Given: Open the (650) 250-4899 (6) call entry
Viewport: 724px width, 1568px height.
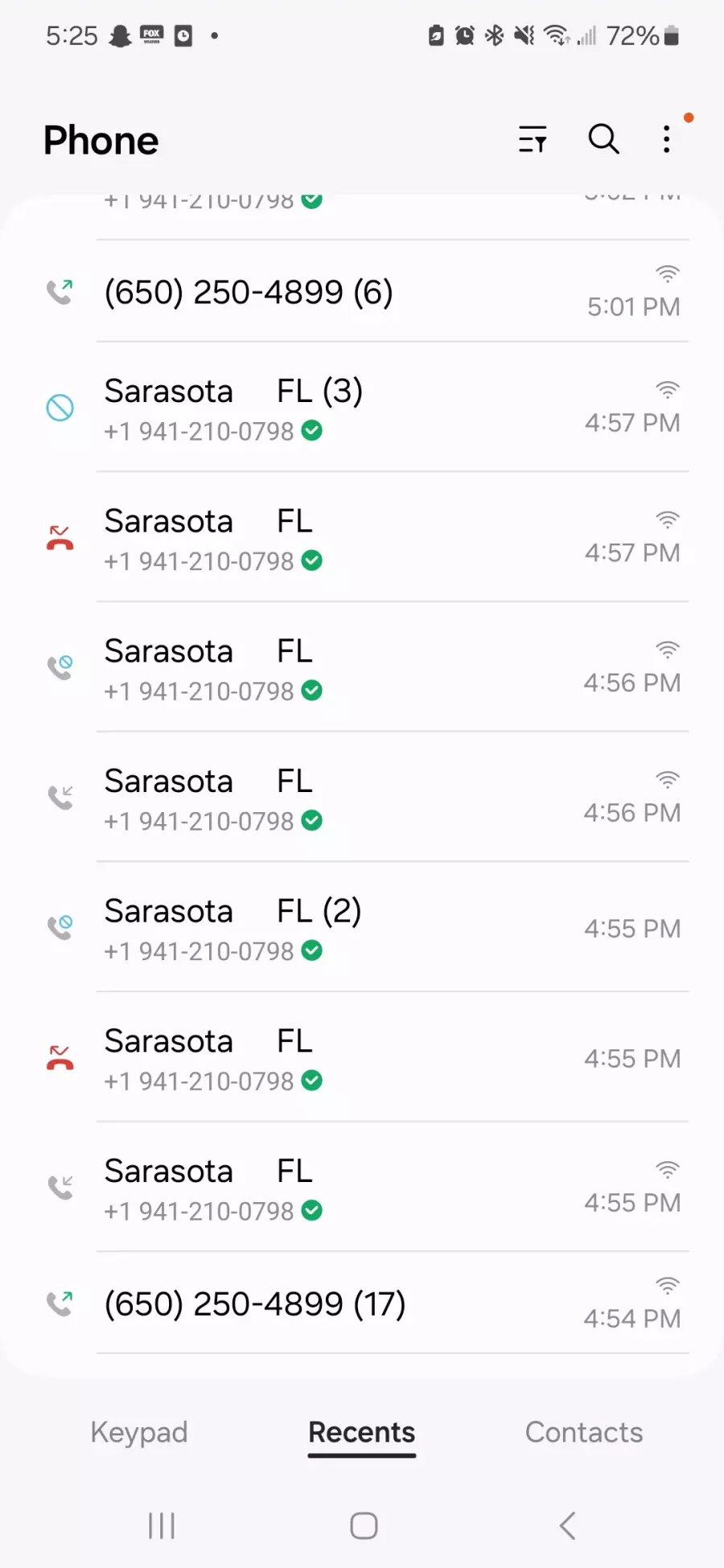Looking at the screenshot, I should tap(362, 292).
